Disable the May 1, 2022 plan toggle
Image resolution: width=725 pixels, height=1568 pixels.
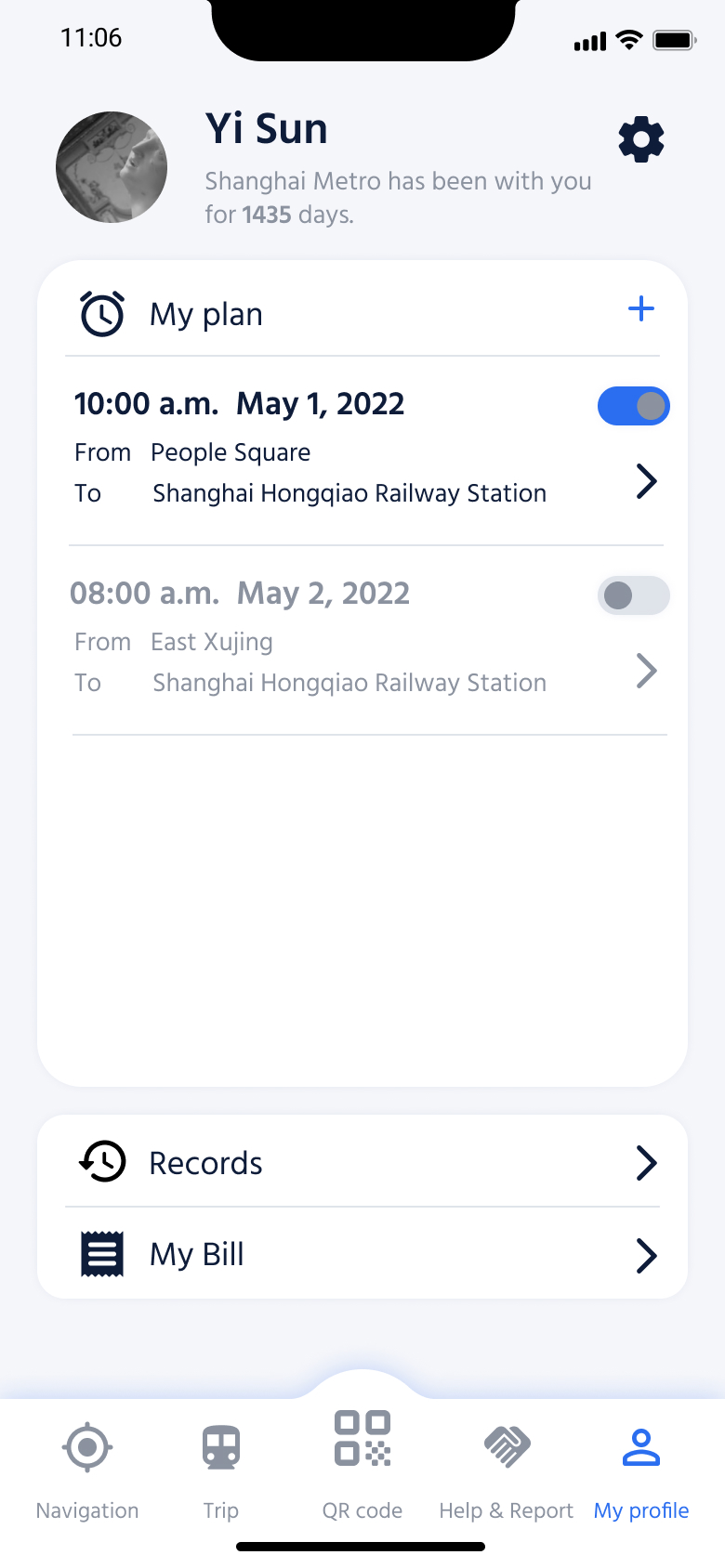point(633,406)
